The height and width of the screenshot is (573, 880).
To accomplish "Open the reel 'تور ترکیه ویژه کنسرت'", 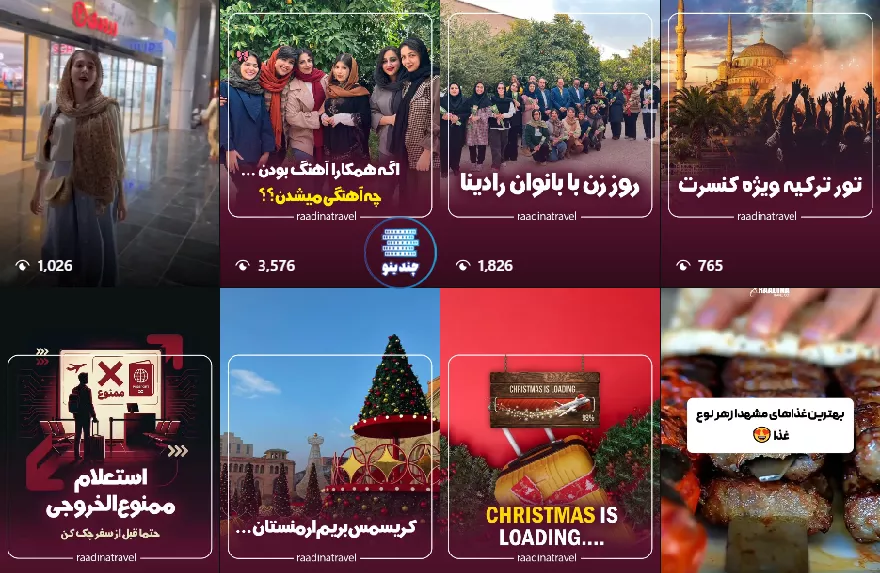I will (770, 130).
